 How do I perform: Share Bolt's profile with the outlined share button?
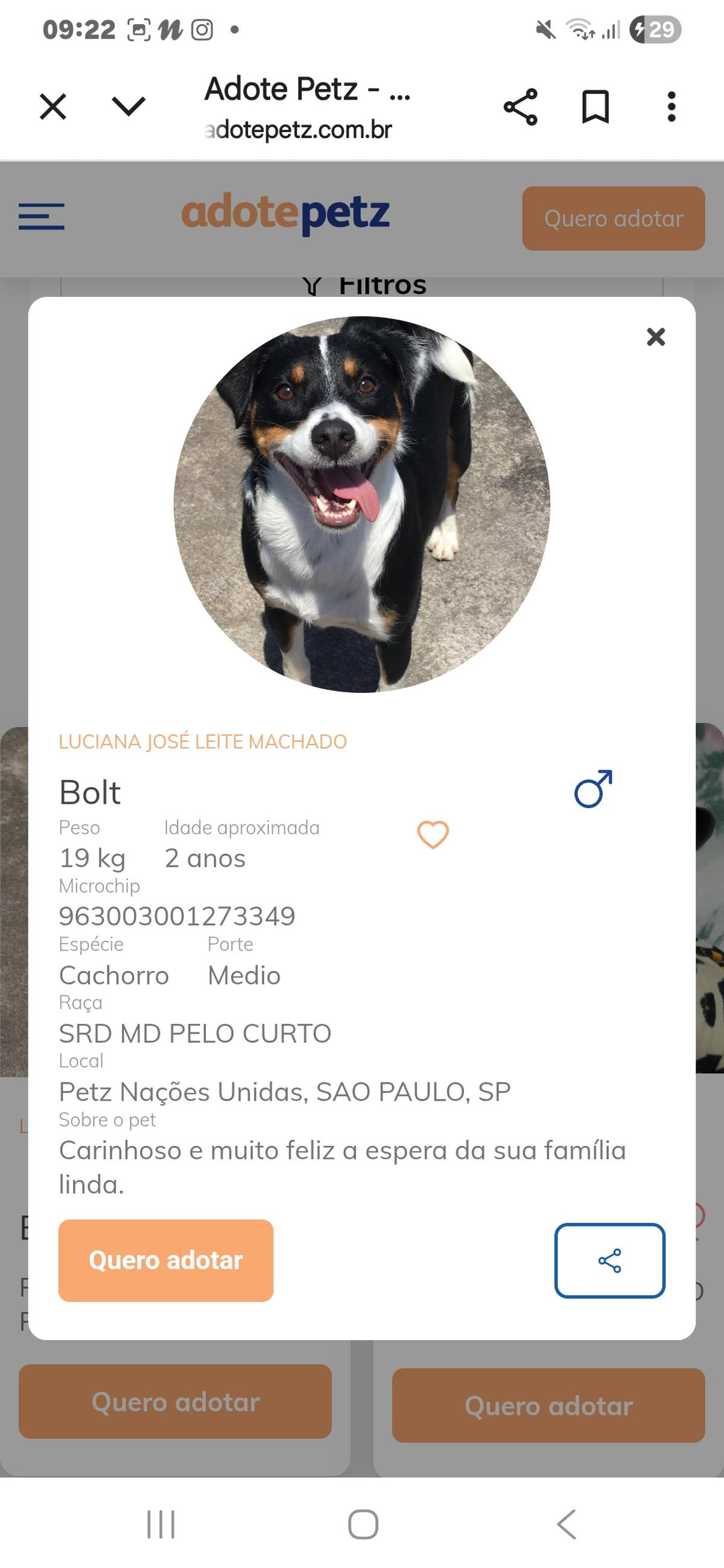(x=609, y=1260)
